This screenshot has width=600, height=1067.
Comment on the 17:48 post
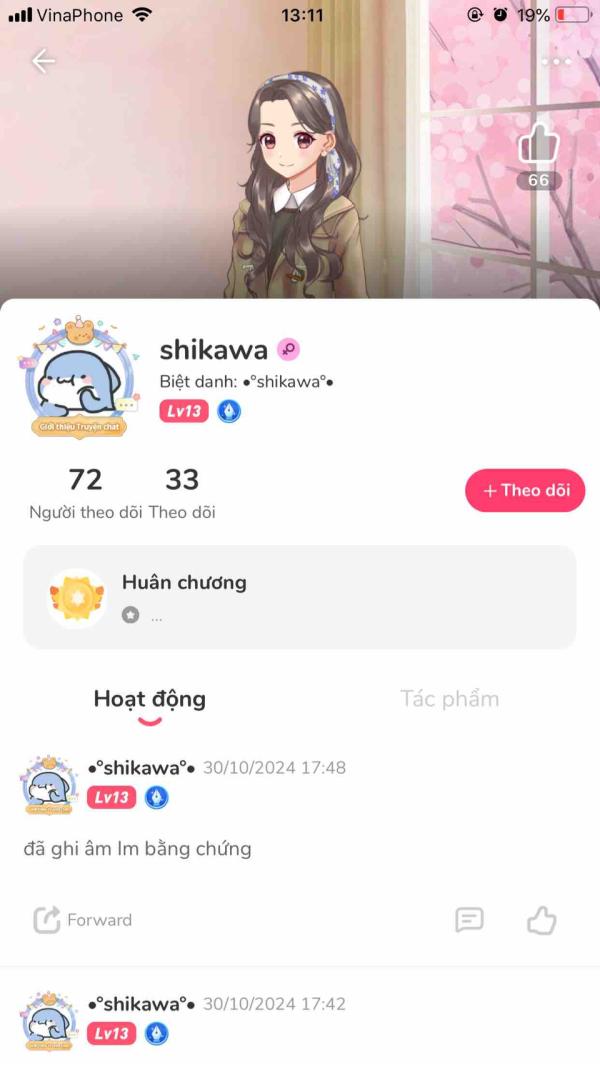pos(469,920)
